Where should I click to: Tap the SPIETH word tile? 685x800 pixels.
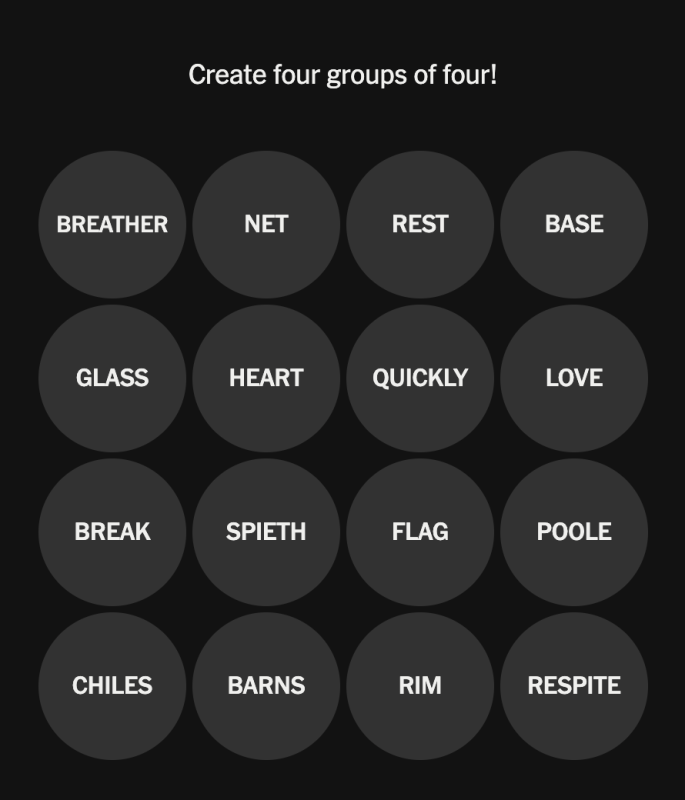pos(266,532)
